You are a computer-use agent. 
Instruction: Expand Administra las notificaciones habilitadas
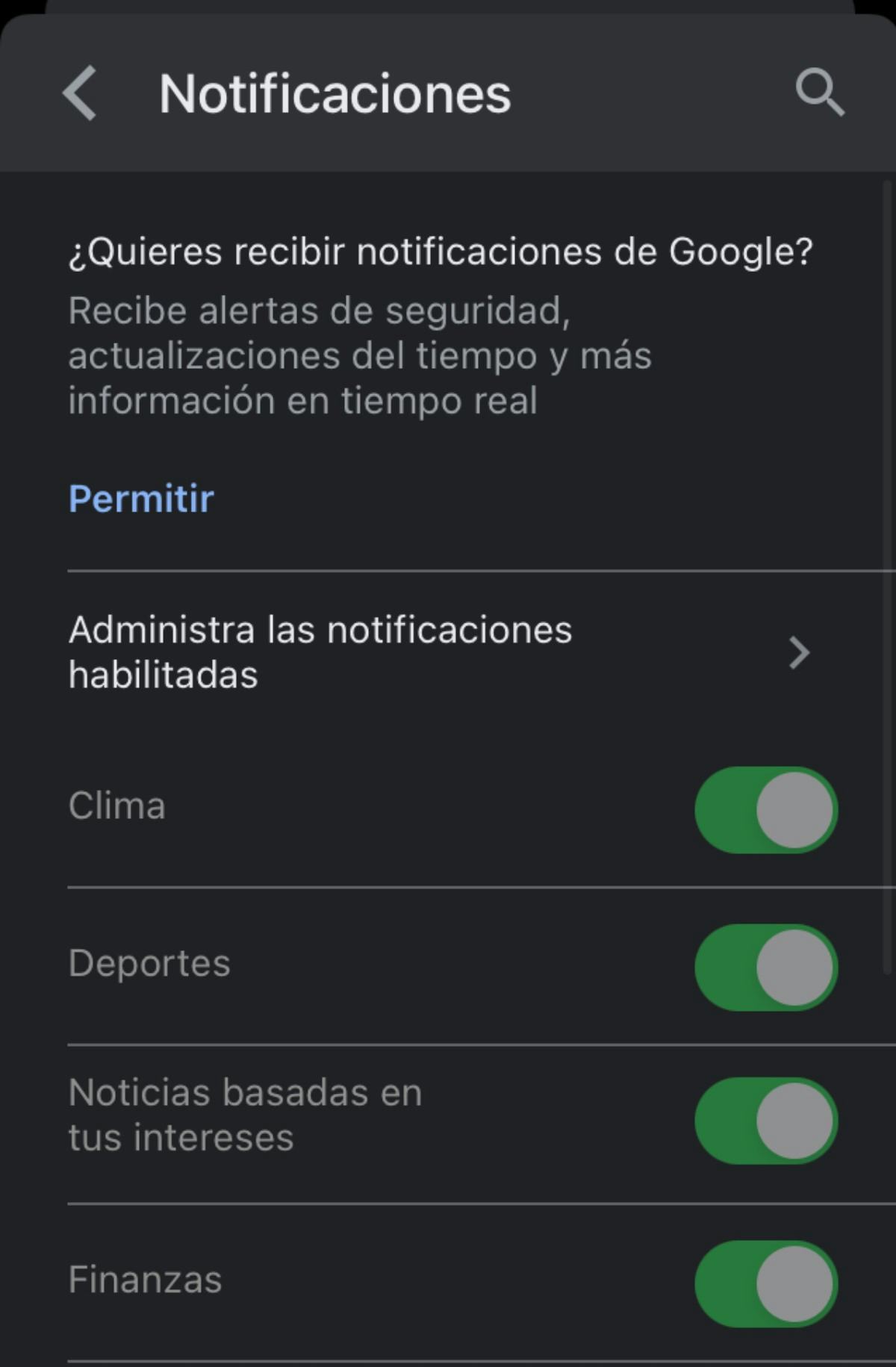(321, 652)
